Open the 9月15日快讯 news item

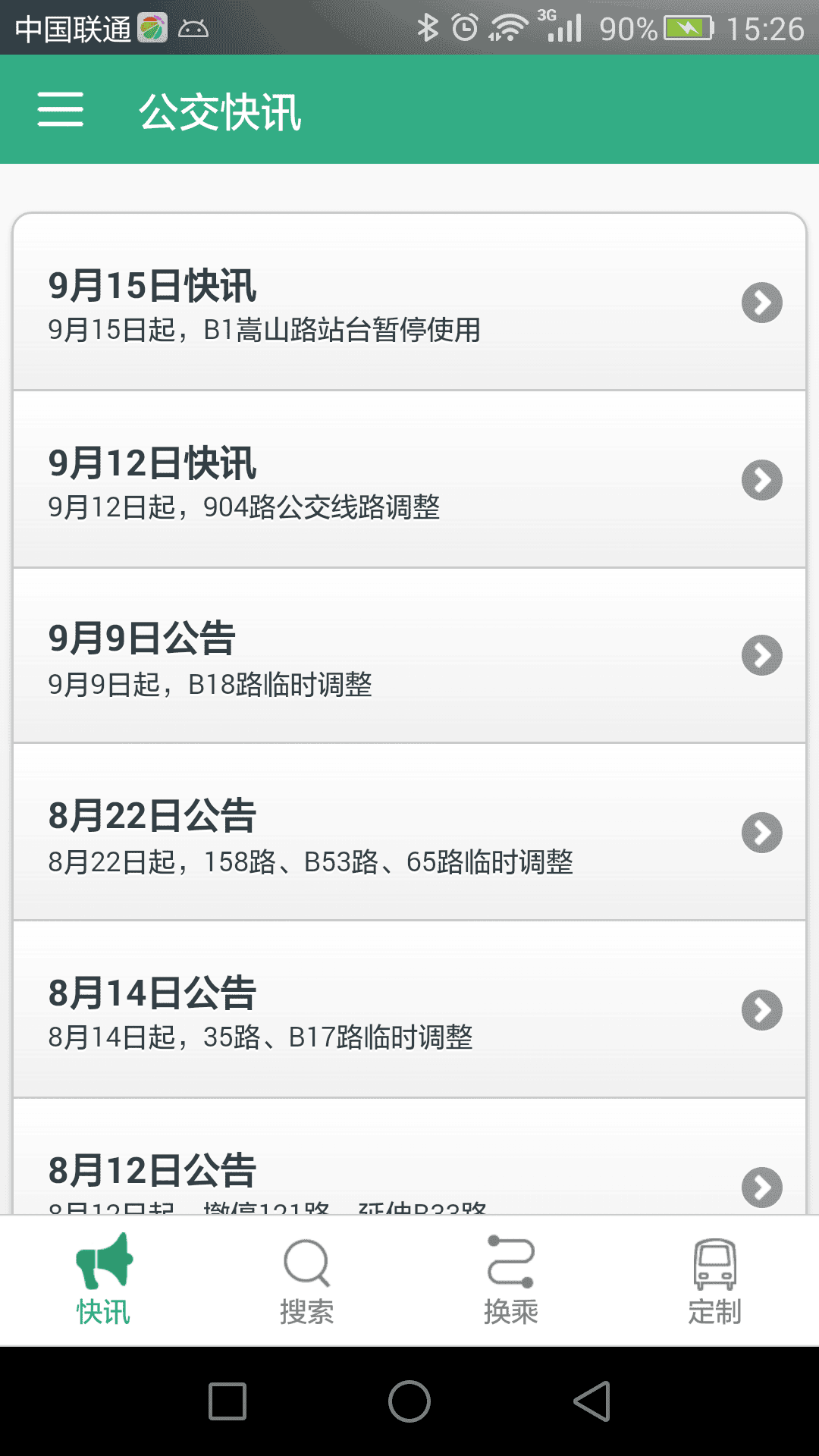click(409, 303)
